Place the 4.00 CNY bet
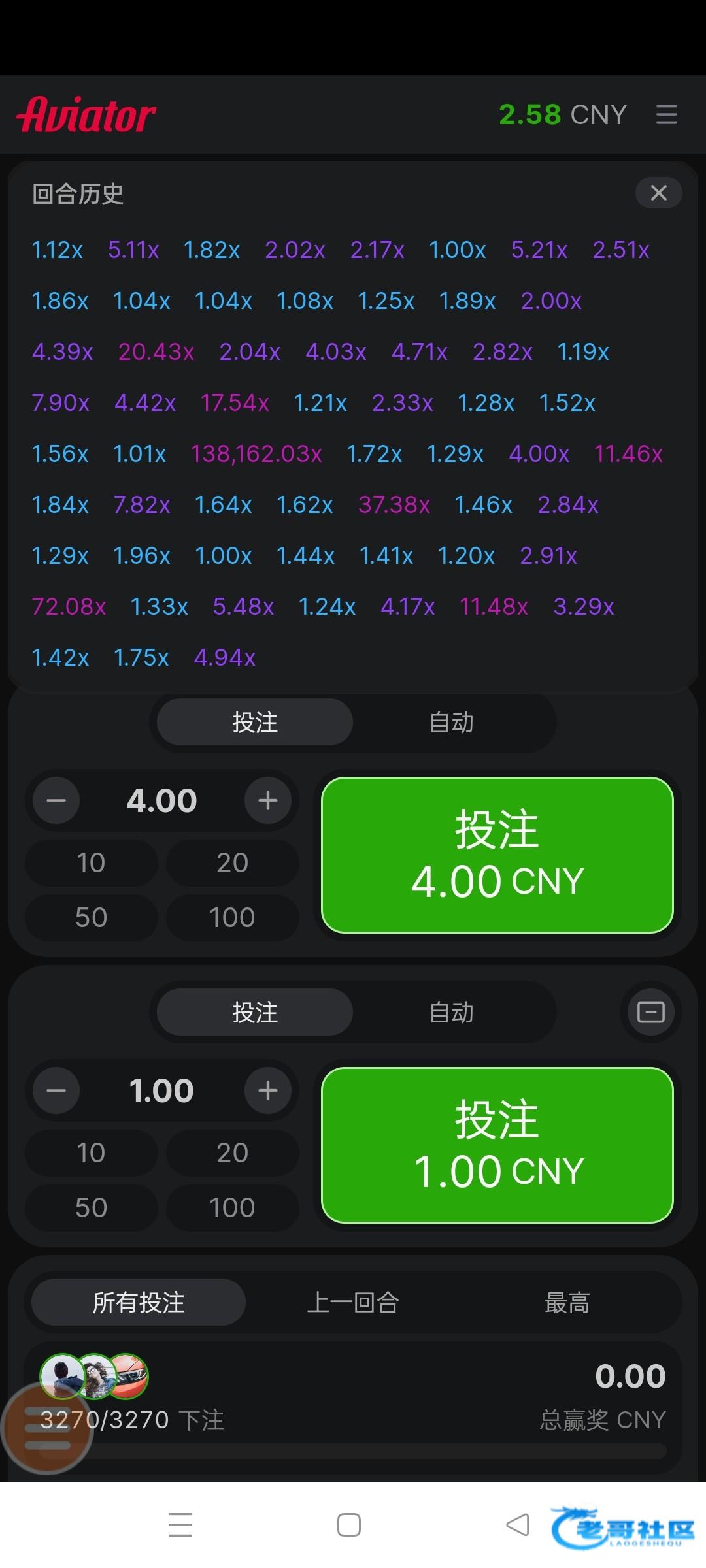Viewport: 706px width, 1568px height. pyautogui.click(x=497, y=855)
